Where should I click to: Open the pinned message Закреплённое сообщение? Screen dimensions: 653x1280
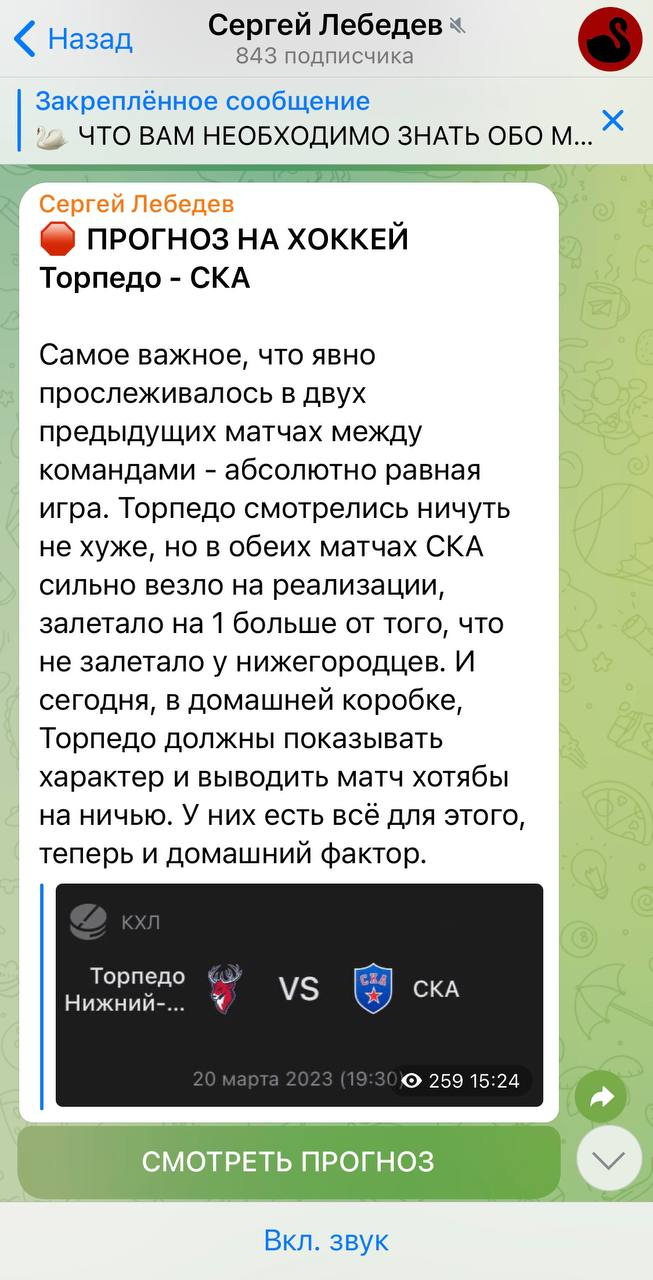coord(300,118)
